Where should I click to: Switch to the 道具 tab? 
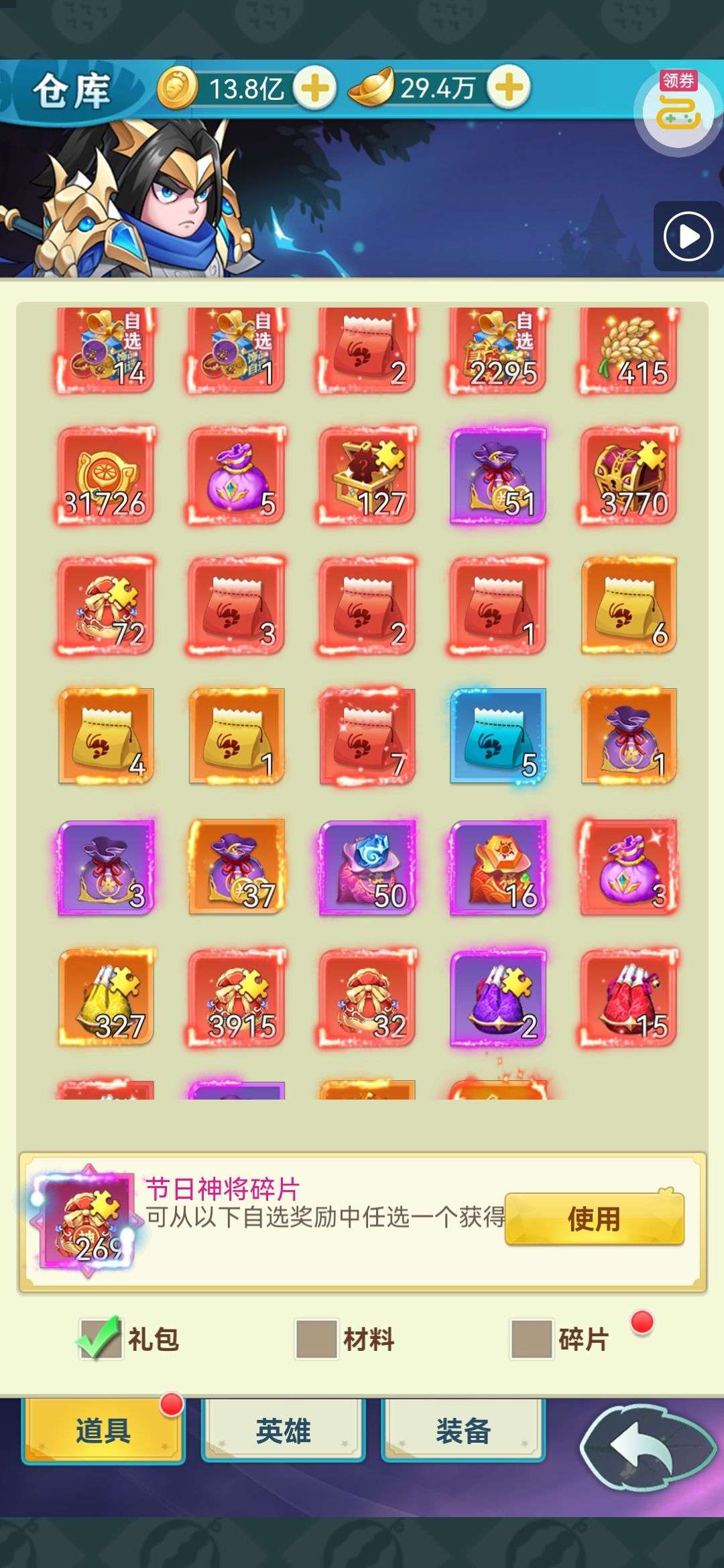(x=103, y=1431)
